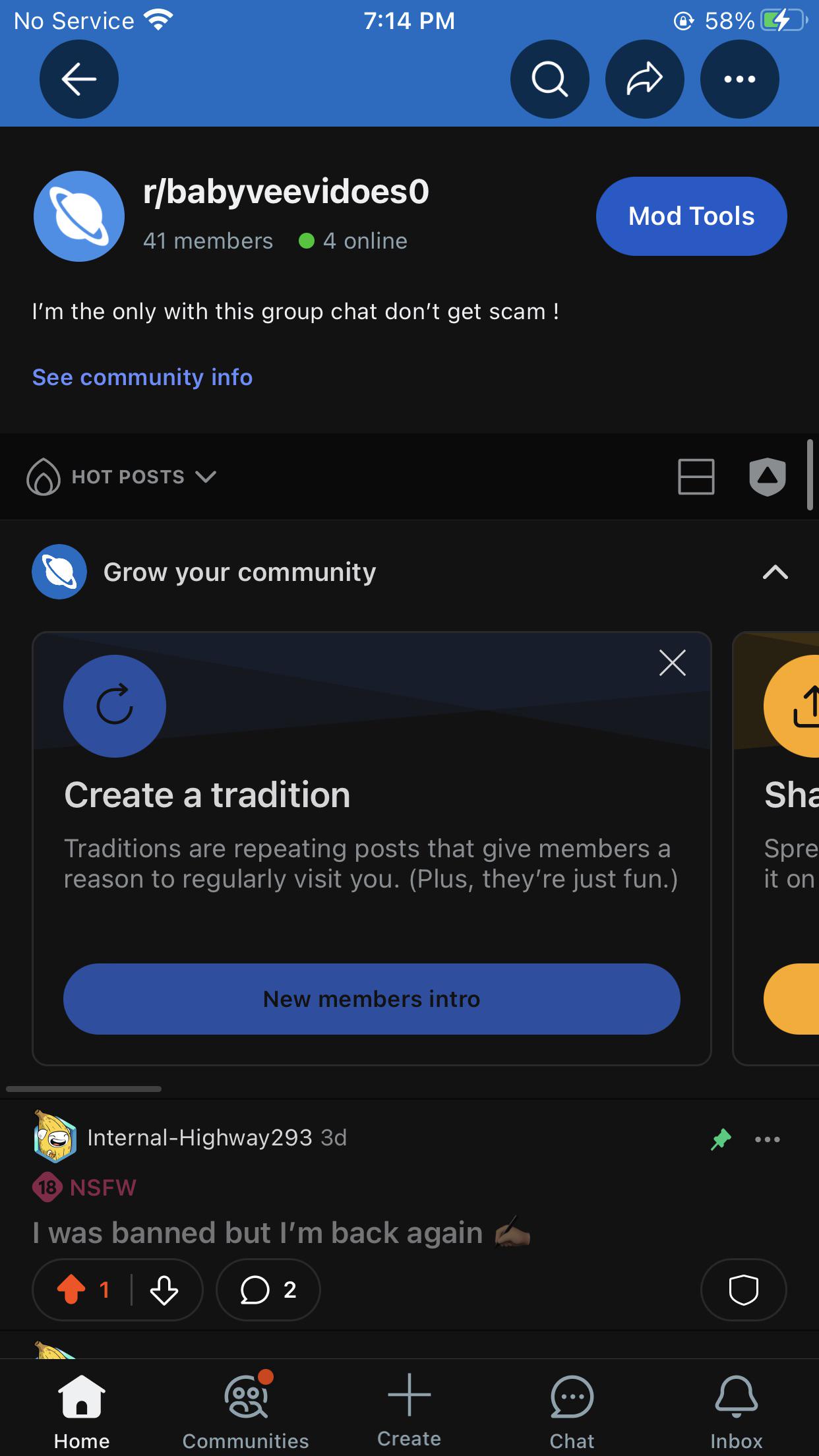Viewport: 819px width, 1456px height.
Task: Share the r/babyveevidoes0 community
Action: click(x=644, y=79)
